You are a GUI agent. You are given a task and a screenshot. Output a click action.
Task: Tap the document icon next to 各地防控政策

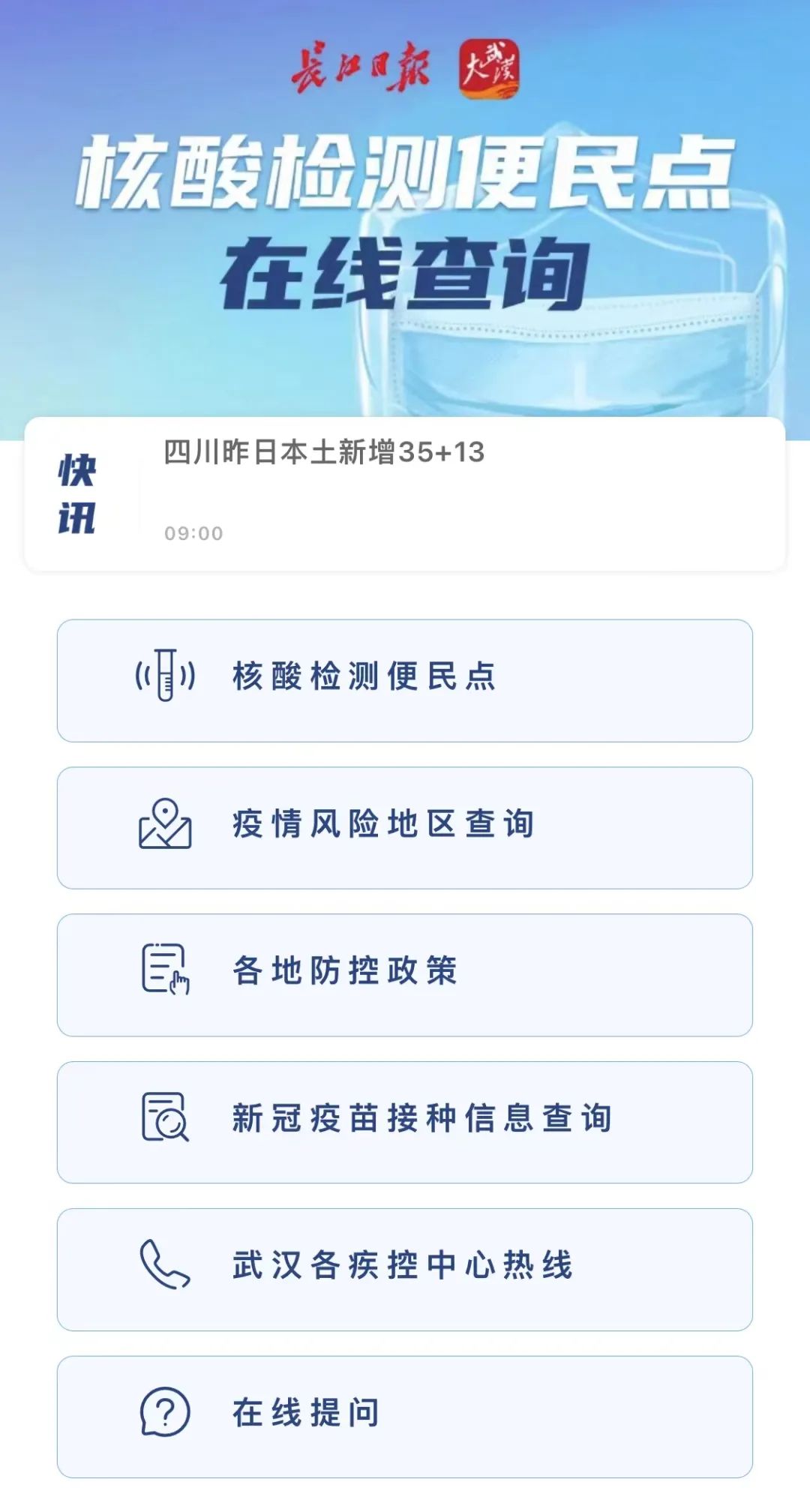[164, 967]
